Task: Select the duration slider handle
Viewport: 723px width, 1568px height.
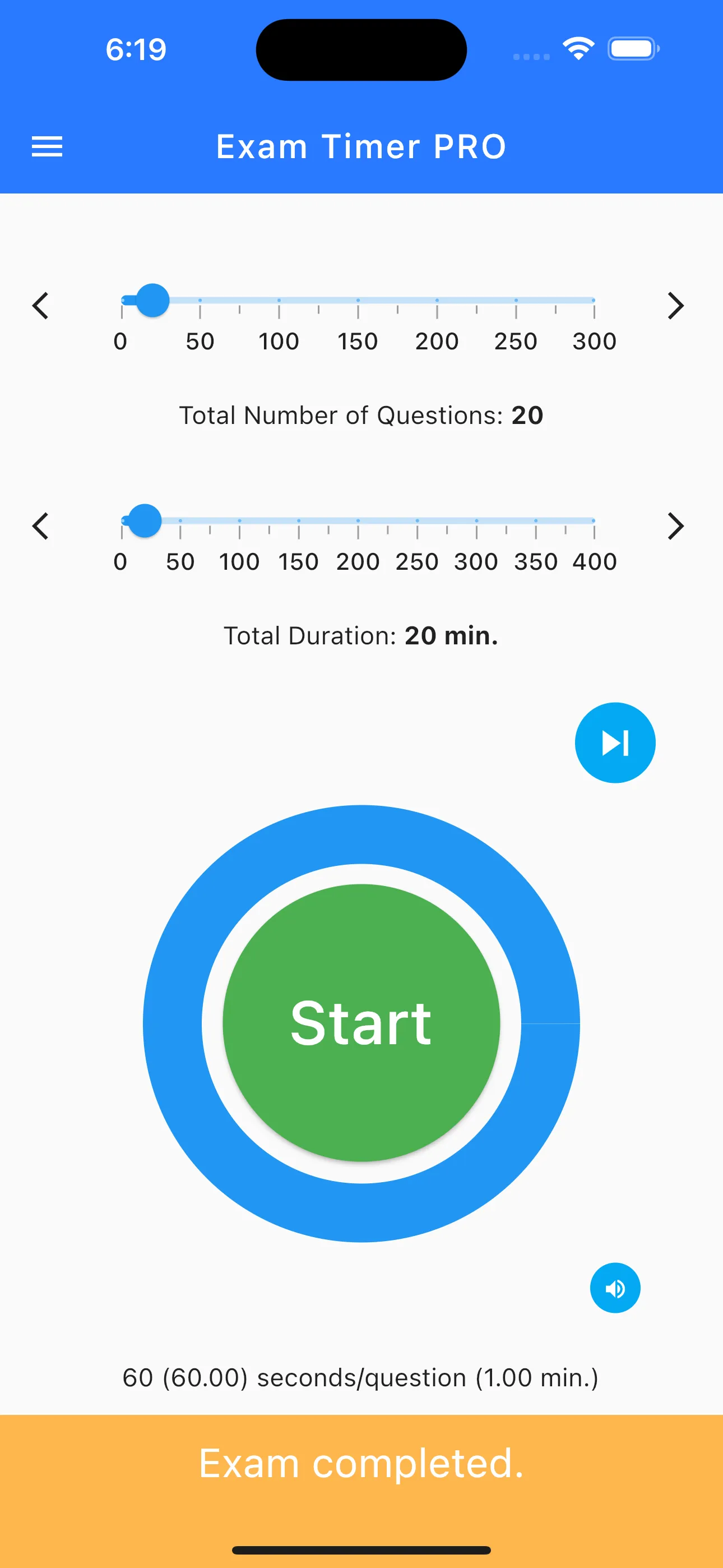Action: point(145,520)
